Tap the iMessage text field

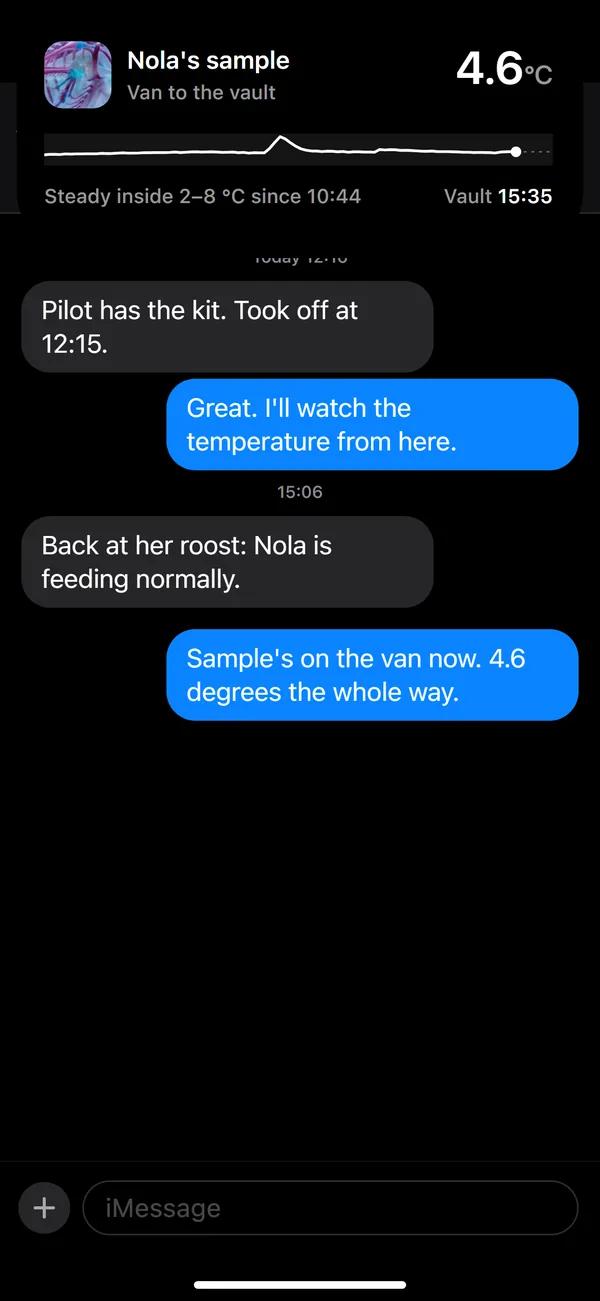pos(330,1208)
